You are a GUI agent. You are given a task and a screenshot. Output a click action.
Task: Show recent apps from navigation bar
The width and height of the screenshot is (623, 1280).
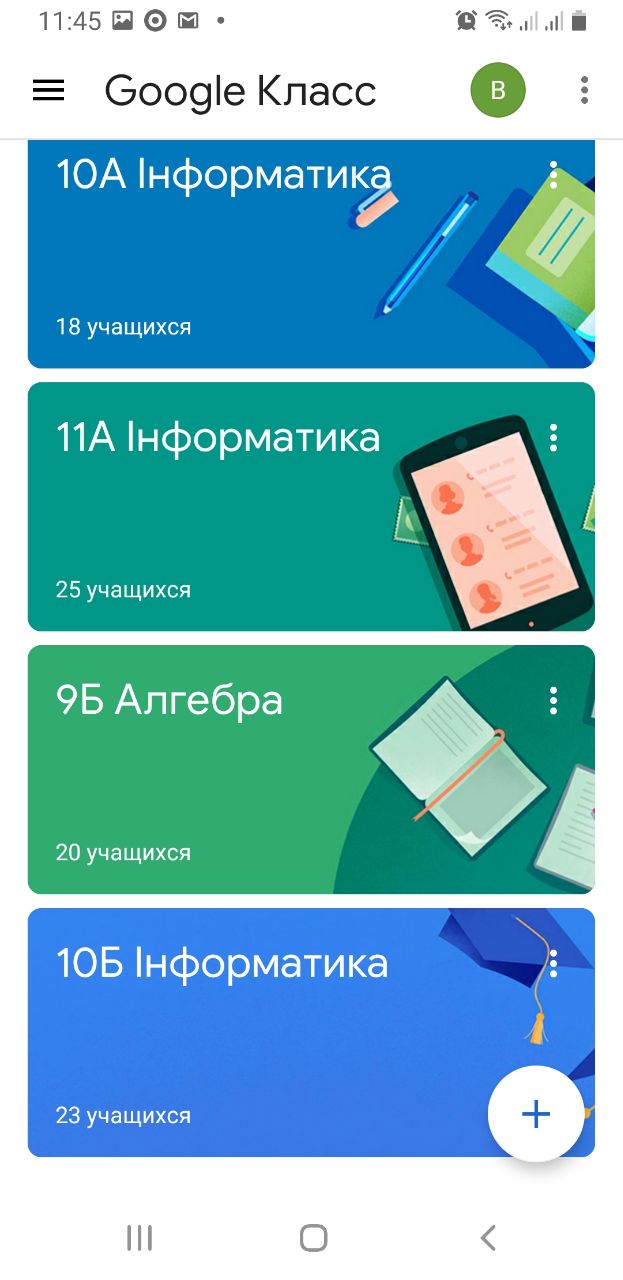coord(139,1238)
